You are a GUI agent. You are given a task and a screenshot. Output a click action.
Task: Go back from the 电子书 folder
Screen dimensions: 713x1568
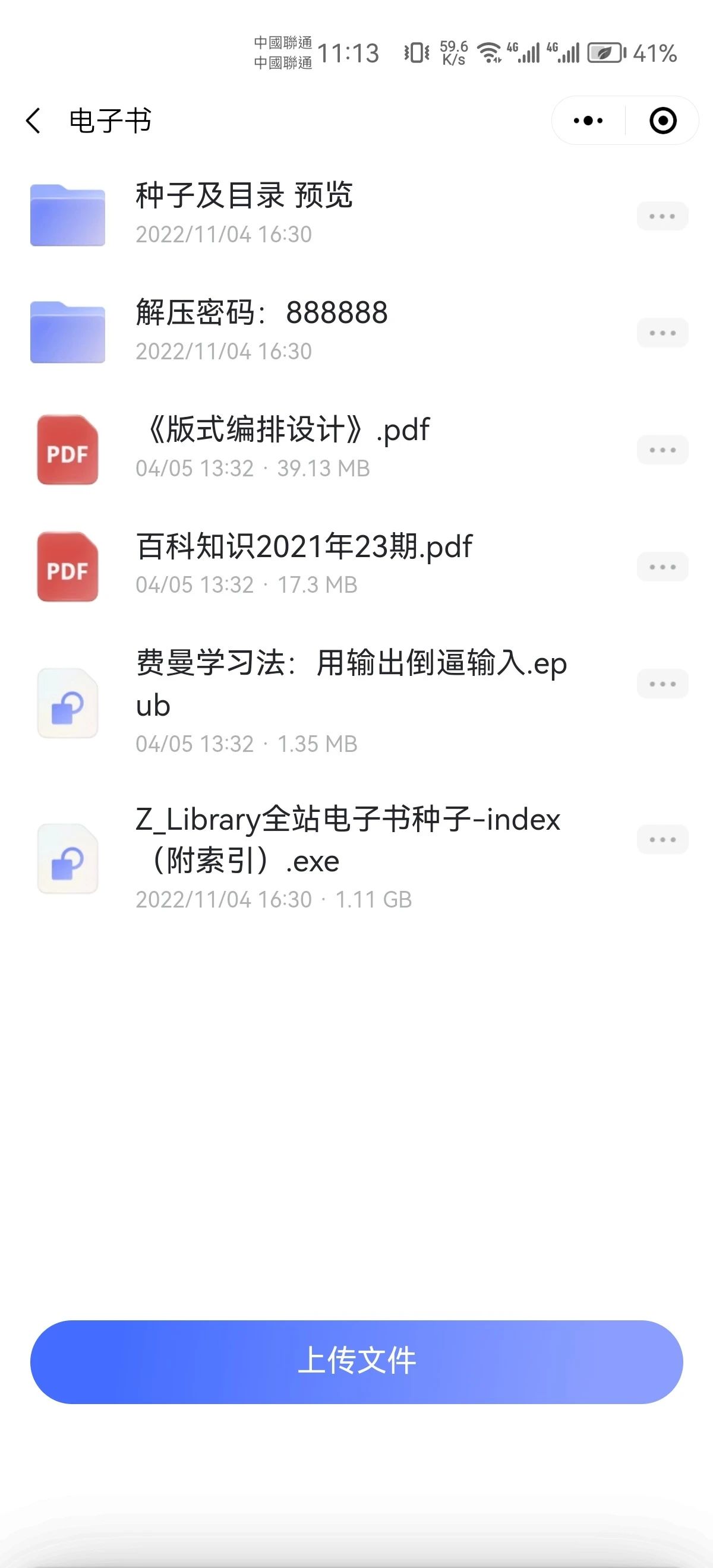(x=33, y=121)
